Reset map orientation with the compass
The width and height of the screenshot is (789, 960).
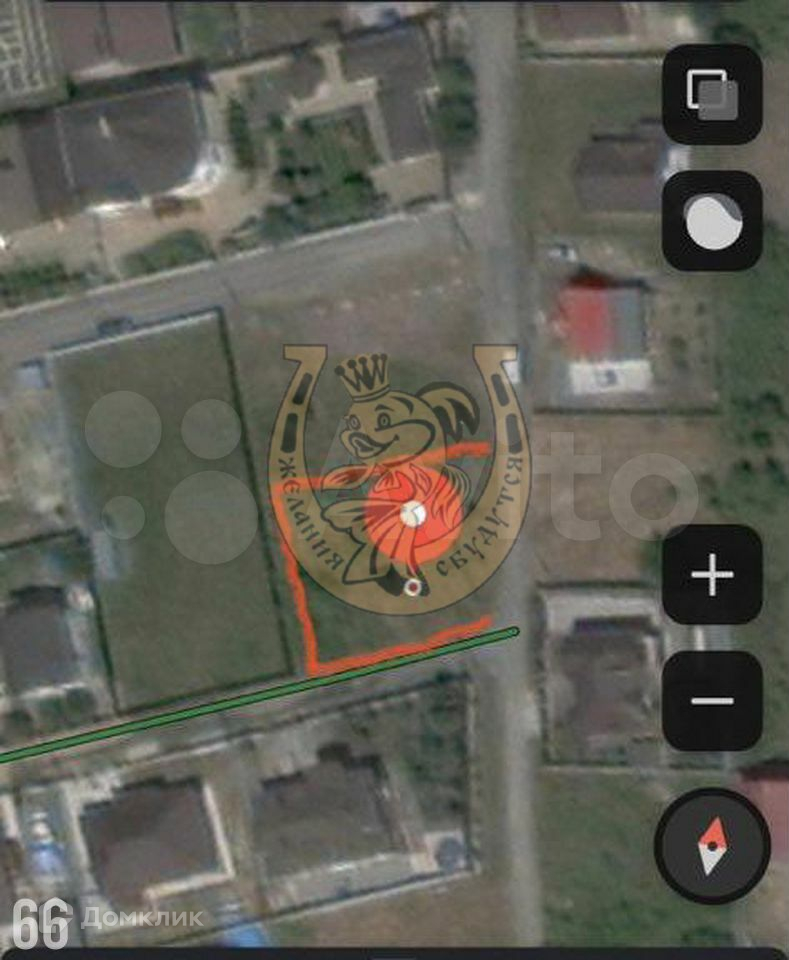point(712,846)
